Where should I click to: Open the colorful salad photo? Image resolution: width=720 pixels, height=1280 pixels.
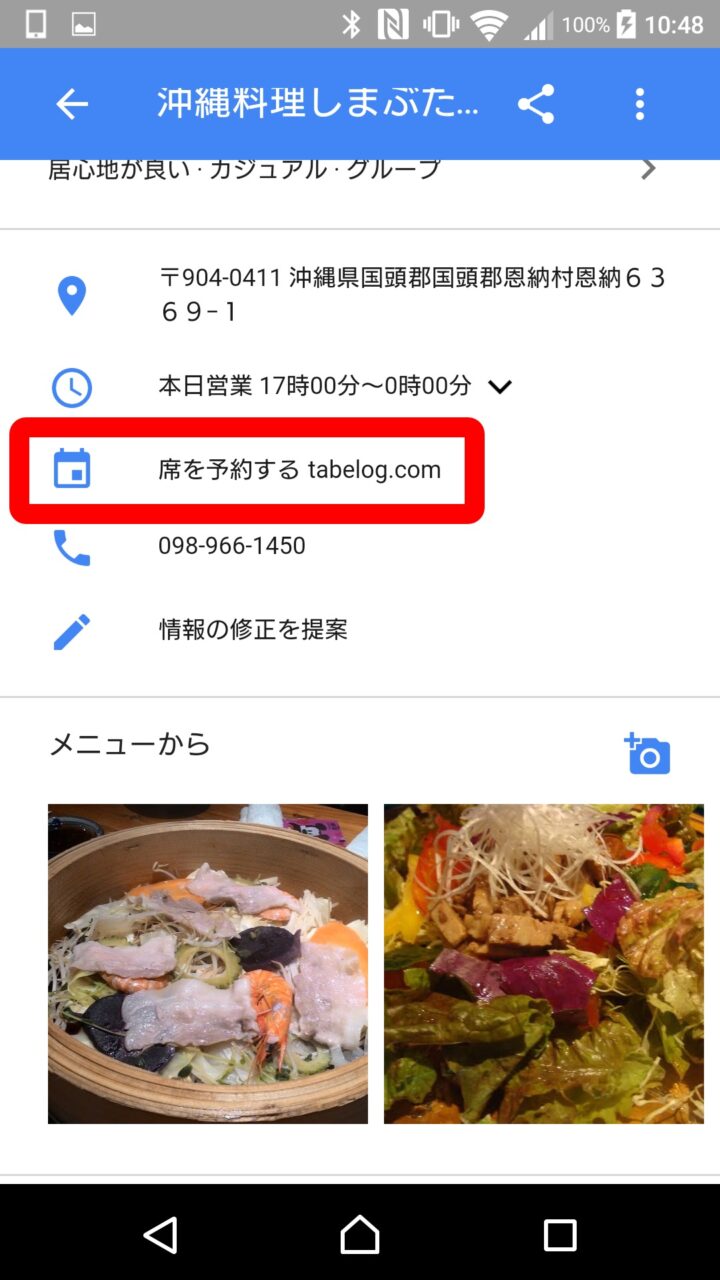(544, 963)
